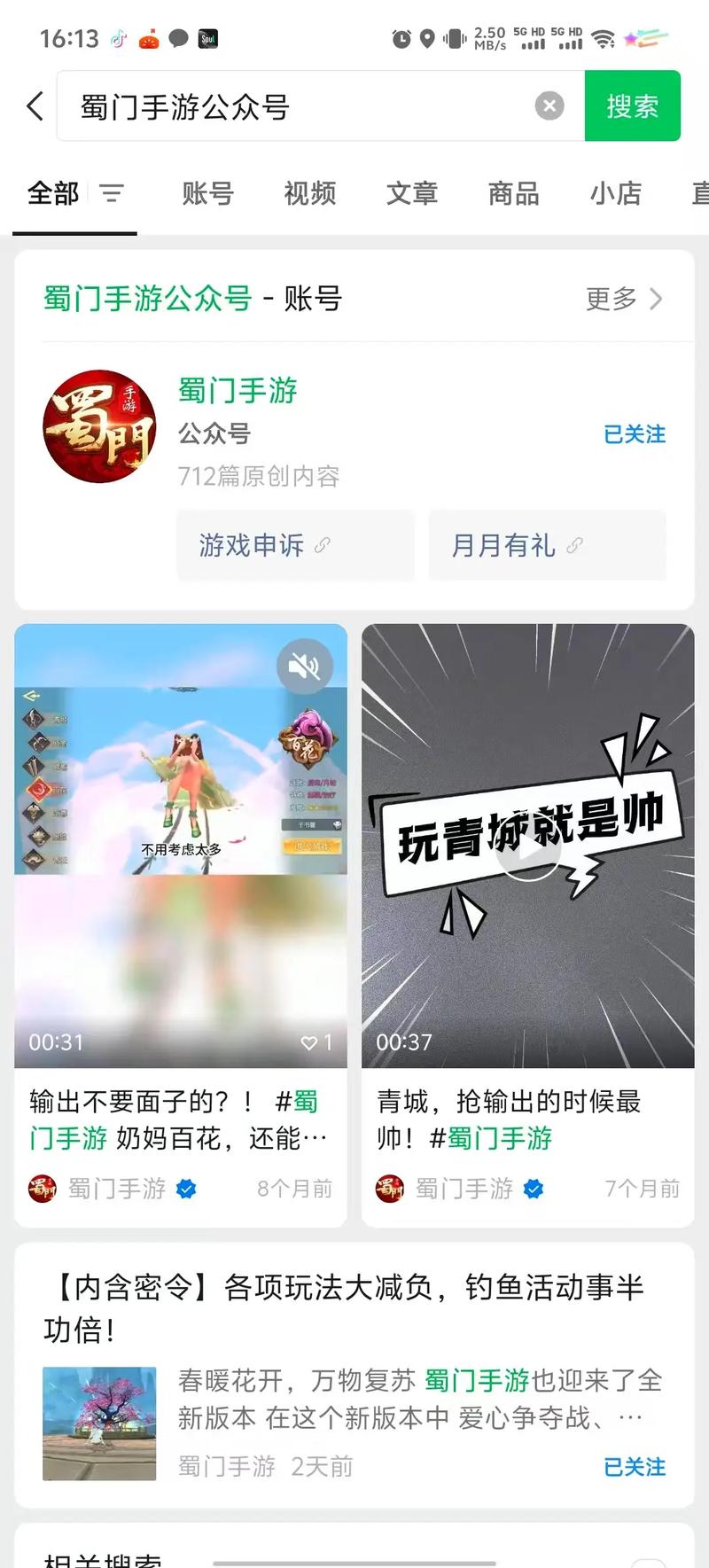This screenshot has height=1568, width=709.
Task: Show the 商品 tab results
Action: point(513,193)
